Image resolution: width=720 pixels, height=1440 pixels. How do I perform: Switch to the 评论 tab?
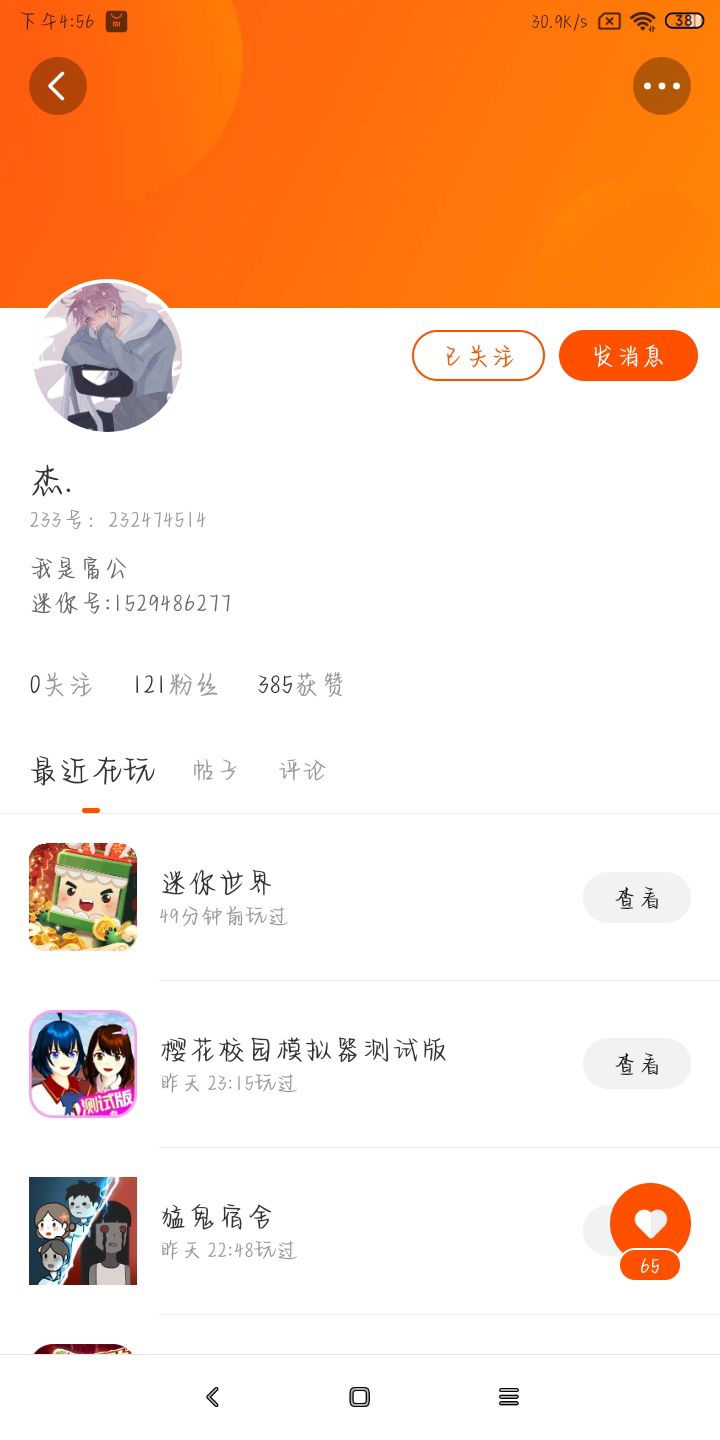pyautogui.click(x=302, y=771)
